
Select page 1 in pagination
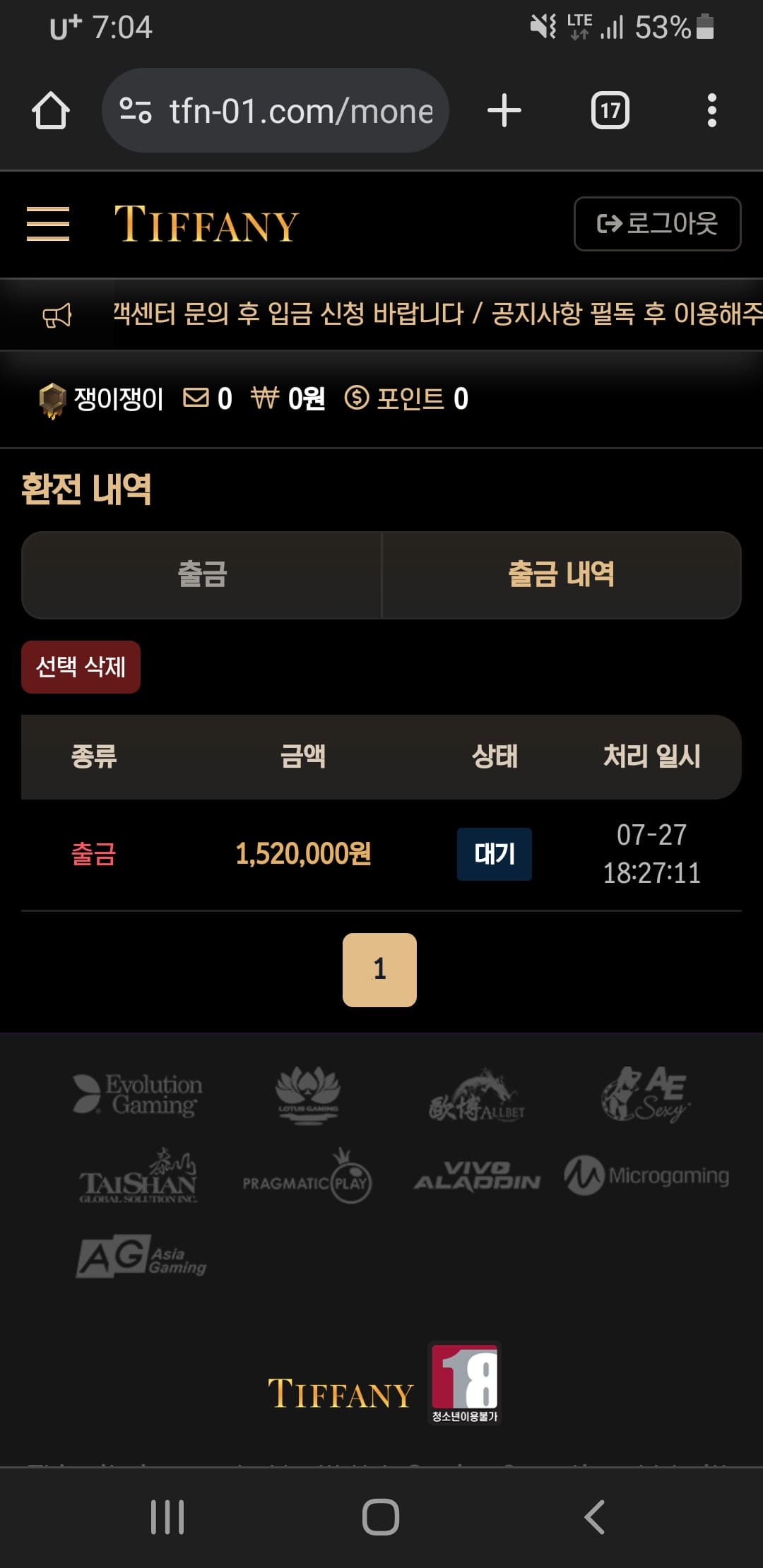pos(379,970)
